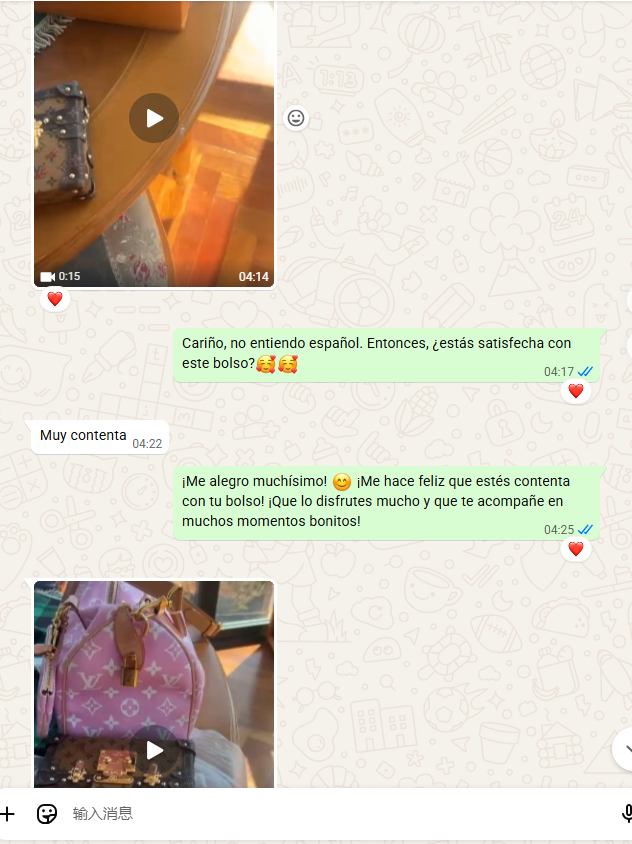This screenshot has height=844, width=632.
Task: Play the video sent at 04:14
Action: click(154, 118)
